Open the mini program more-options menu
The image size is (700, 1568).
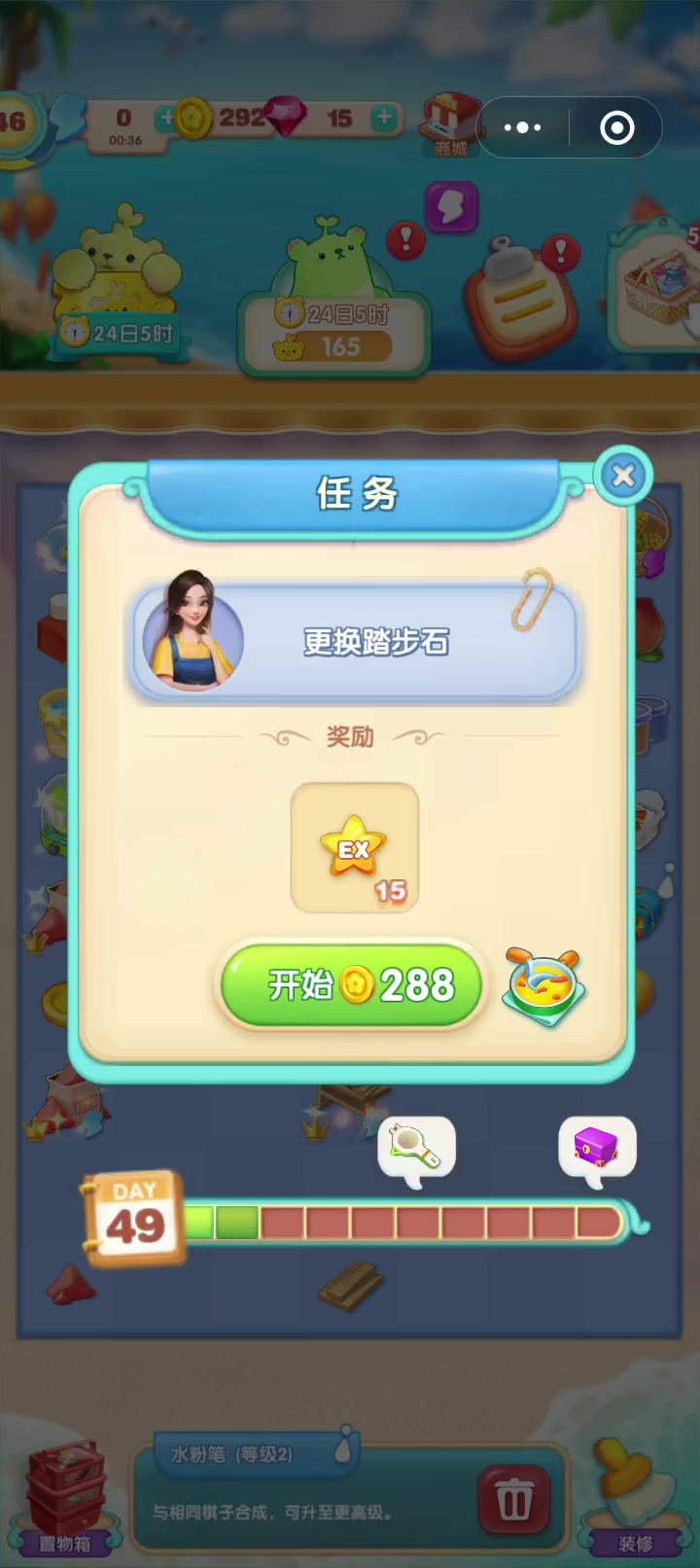(523, 127)
